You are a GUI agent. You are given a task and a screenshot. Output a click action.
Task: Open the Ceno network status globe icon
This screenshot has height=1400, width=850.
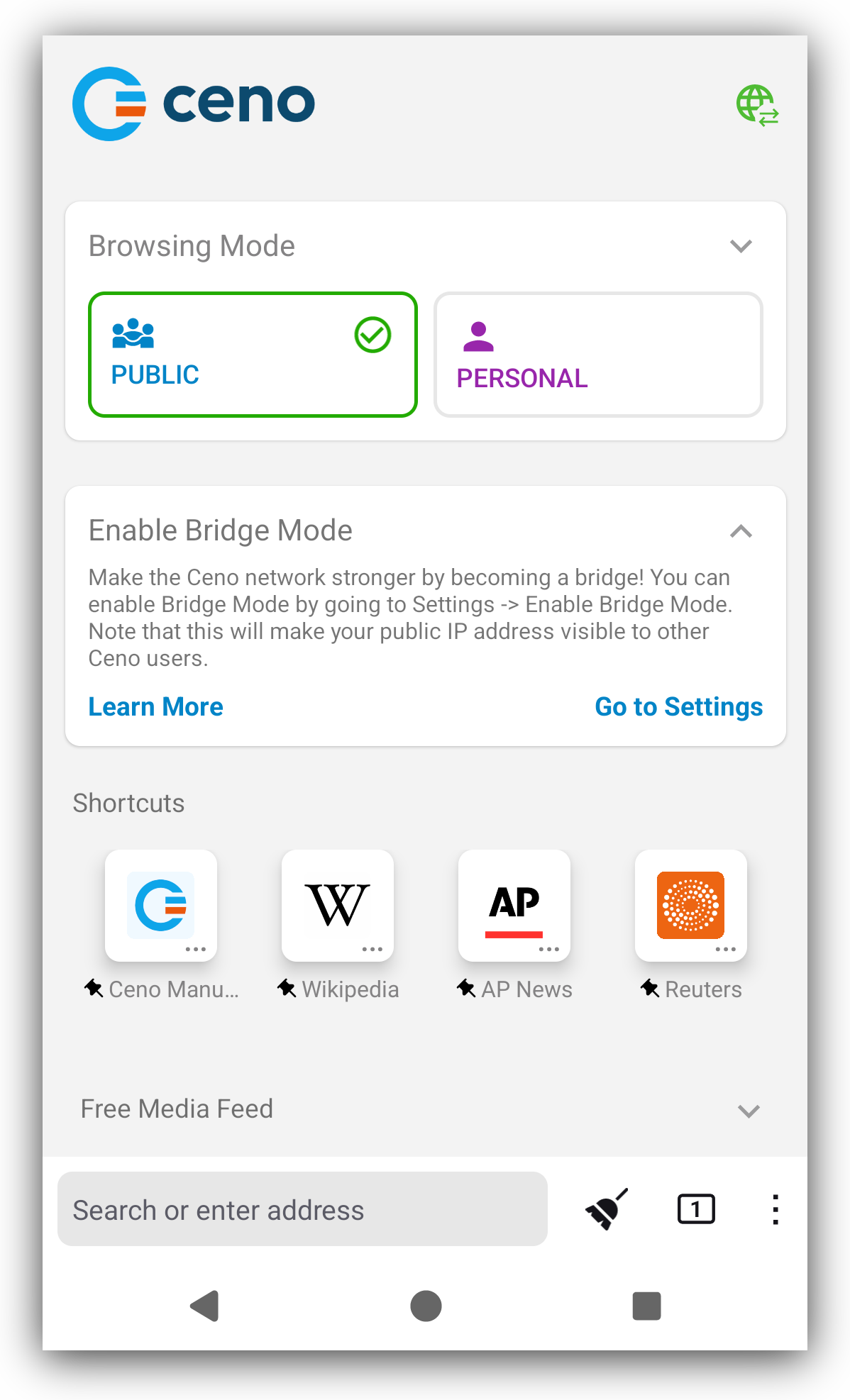[x=757, y=105]
